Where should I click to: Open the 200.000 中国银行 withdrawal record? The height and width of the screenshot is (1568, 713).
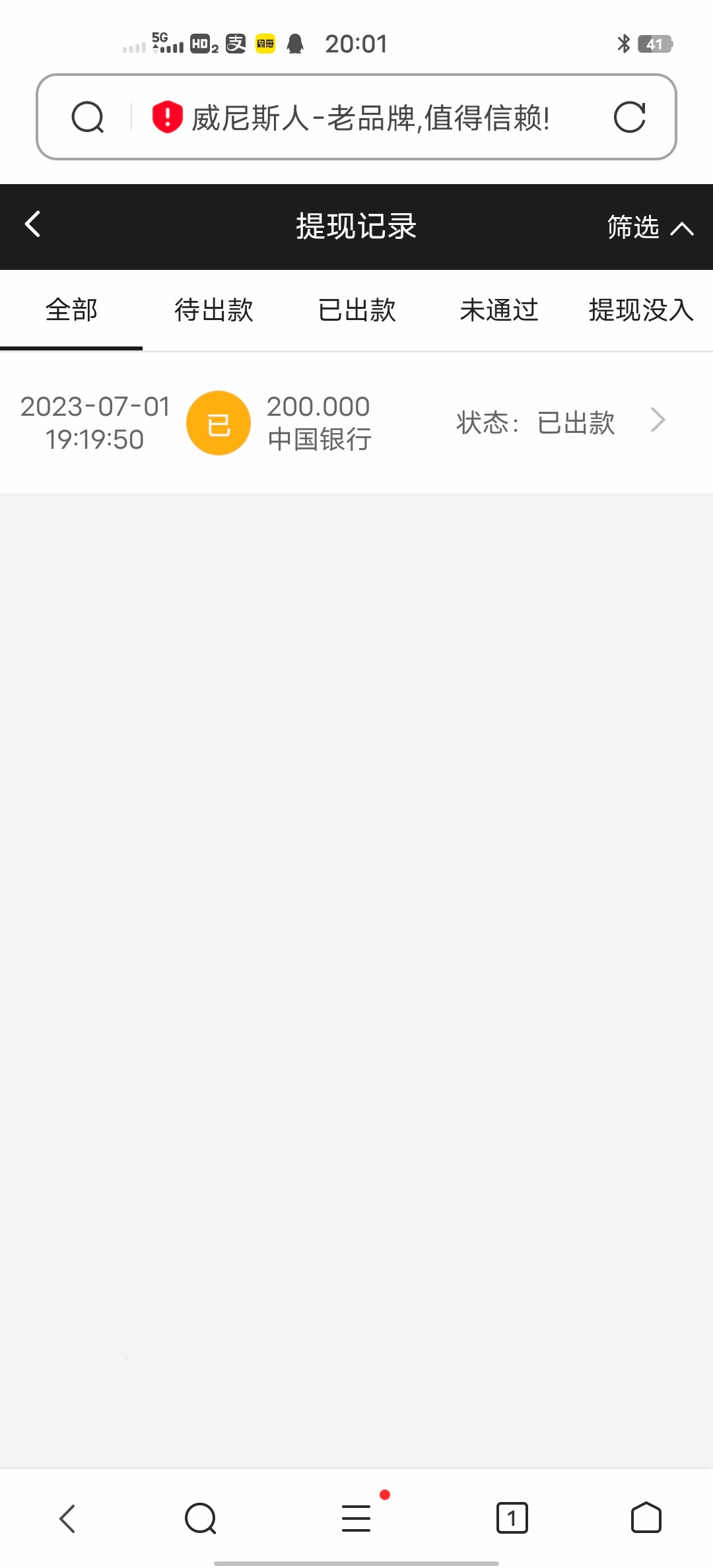356,422
